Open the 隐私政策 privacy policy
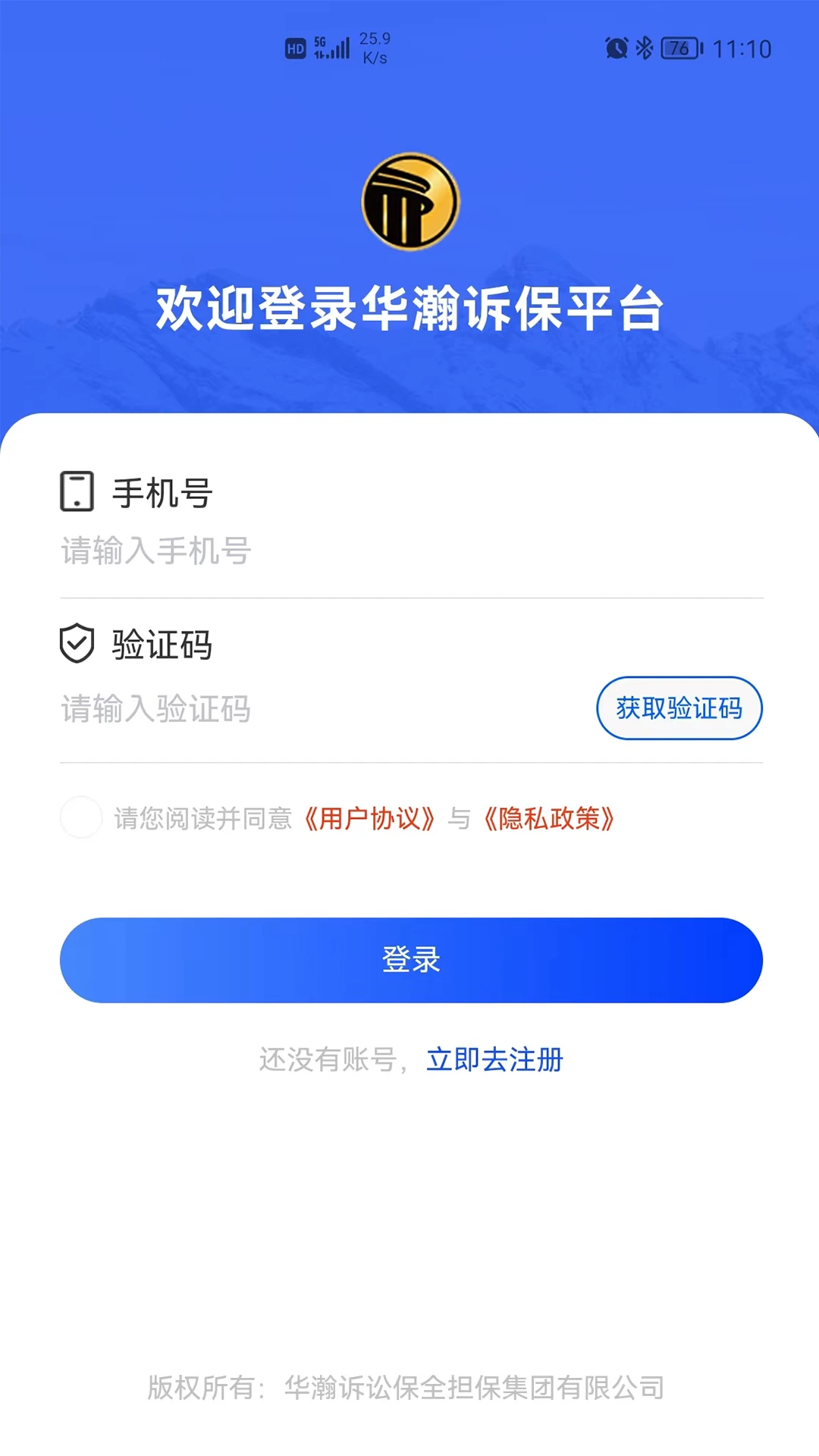The image size is (819, 1456). coord(551,819)
